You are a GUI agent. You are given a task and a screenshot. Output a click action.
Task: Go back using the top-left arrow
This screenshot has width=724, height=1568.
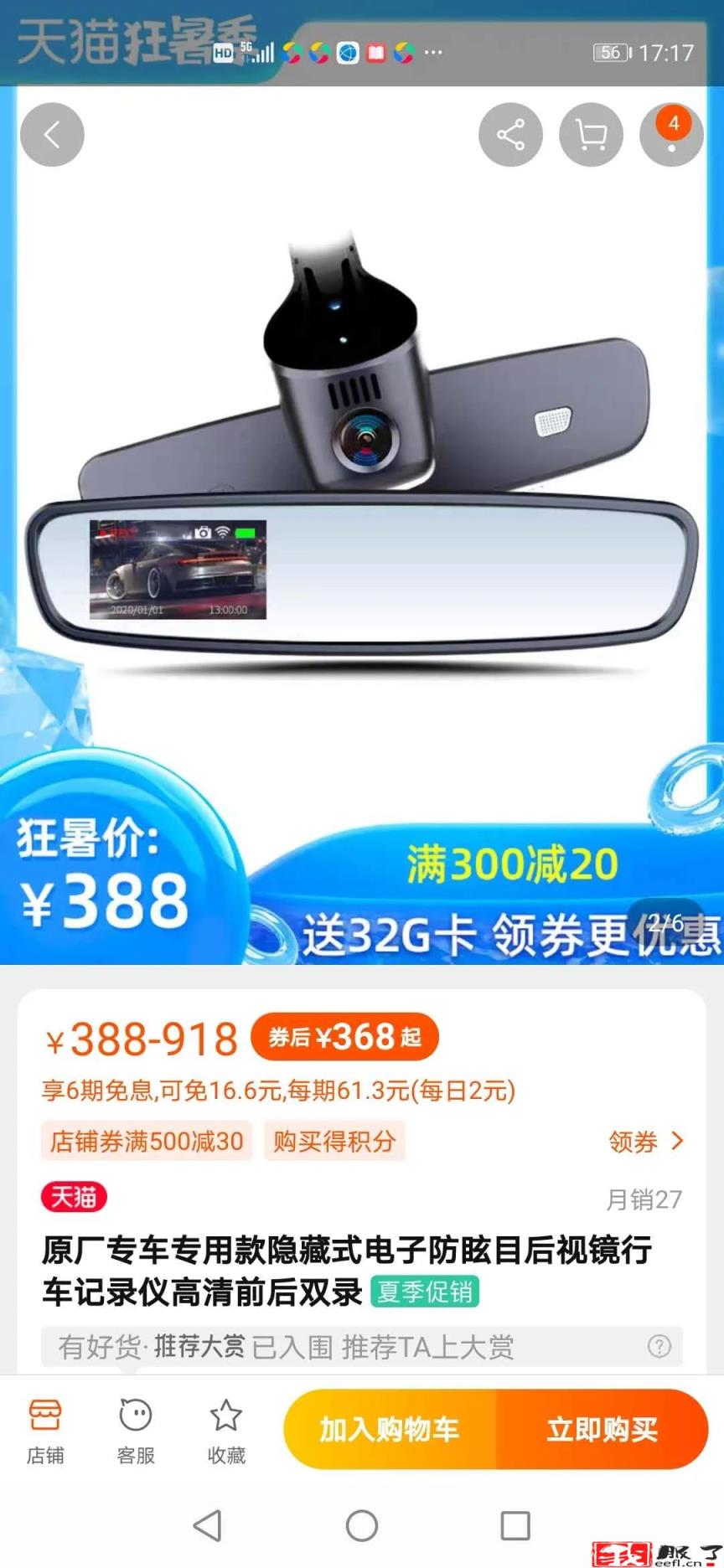(x=52, y=135)
